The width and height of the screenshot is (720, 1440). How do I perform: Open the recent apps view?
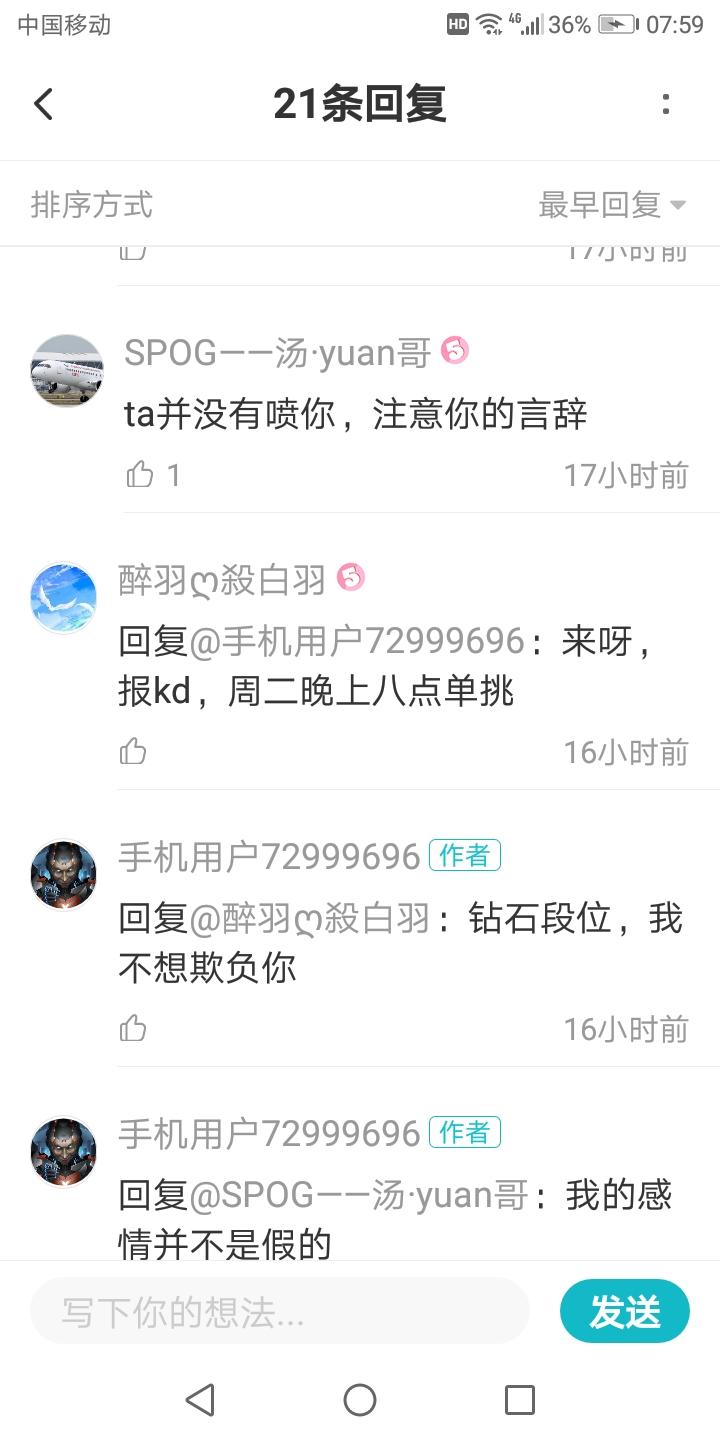[519, 1400]
